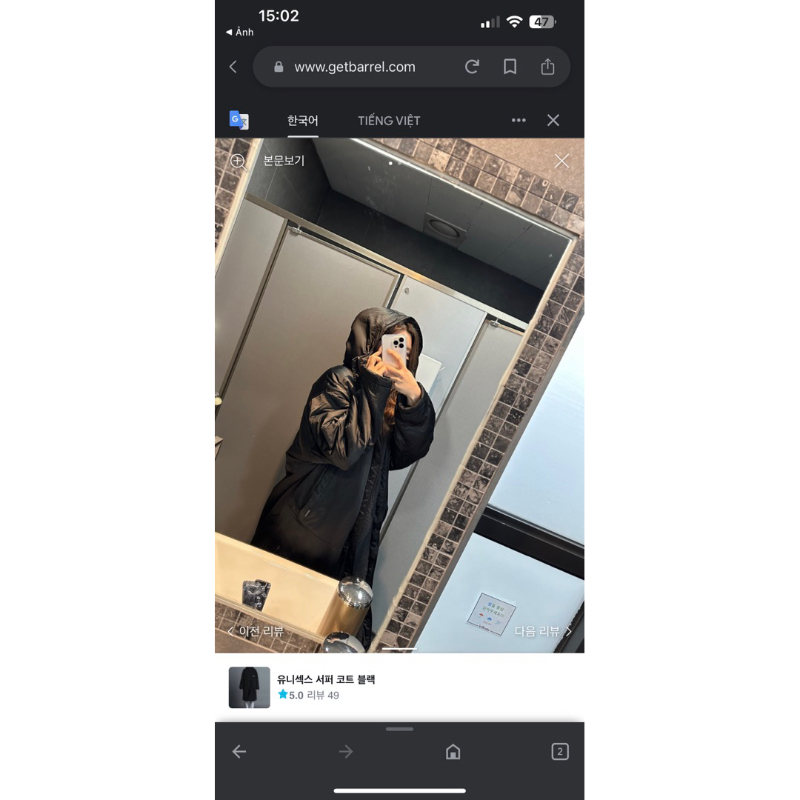This screenshot has height=800, width=800.
Task: Go to previous review 이전 리뷰
Action: click(x=256, y=631)
